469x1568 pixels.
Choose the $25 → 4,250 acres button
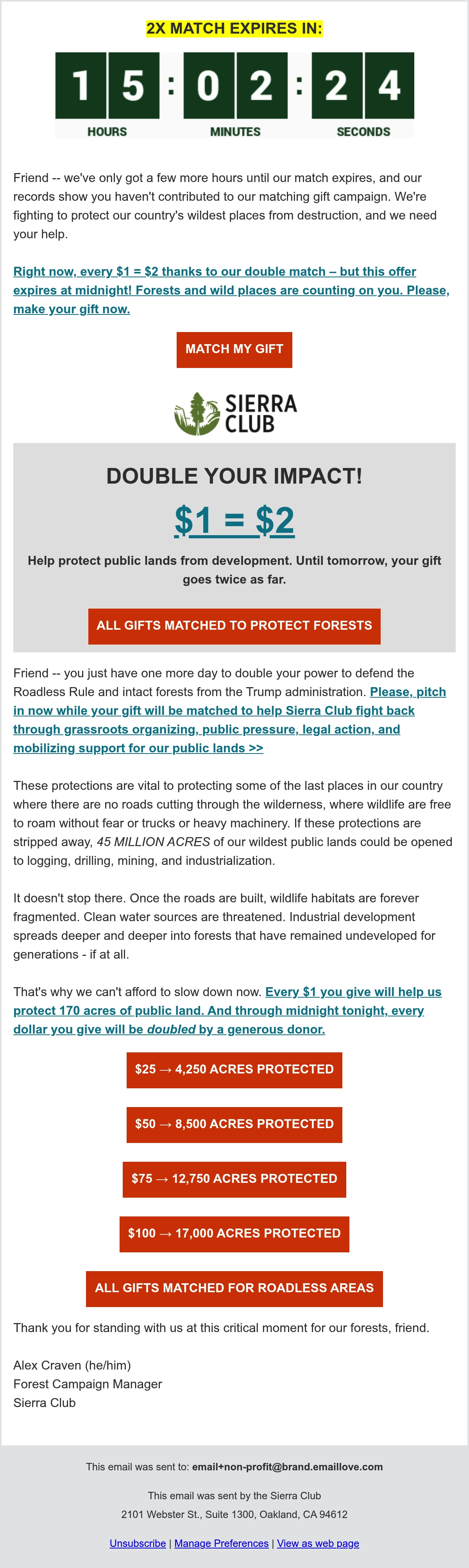(x=234, y=1070)
